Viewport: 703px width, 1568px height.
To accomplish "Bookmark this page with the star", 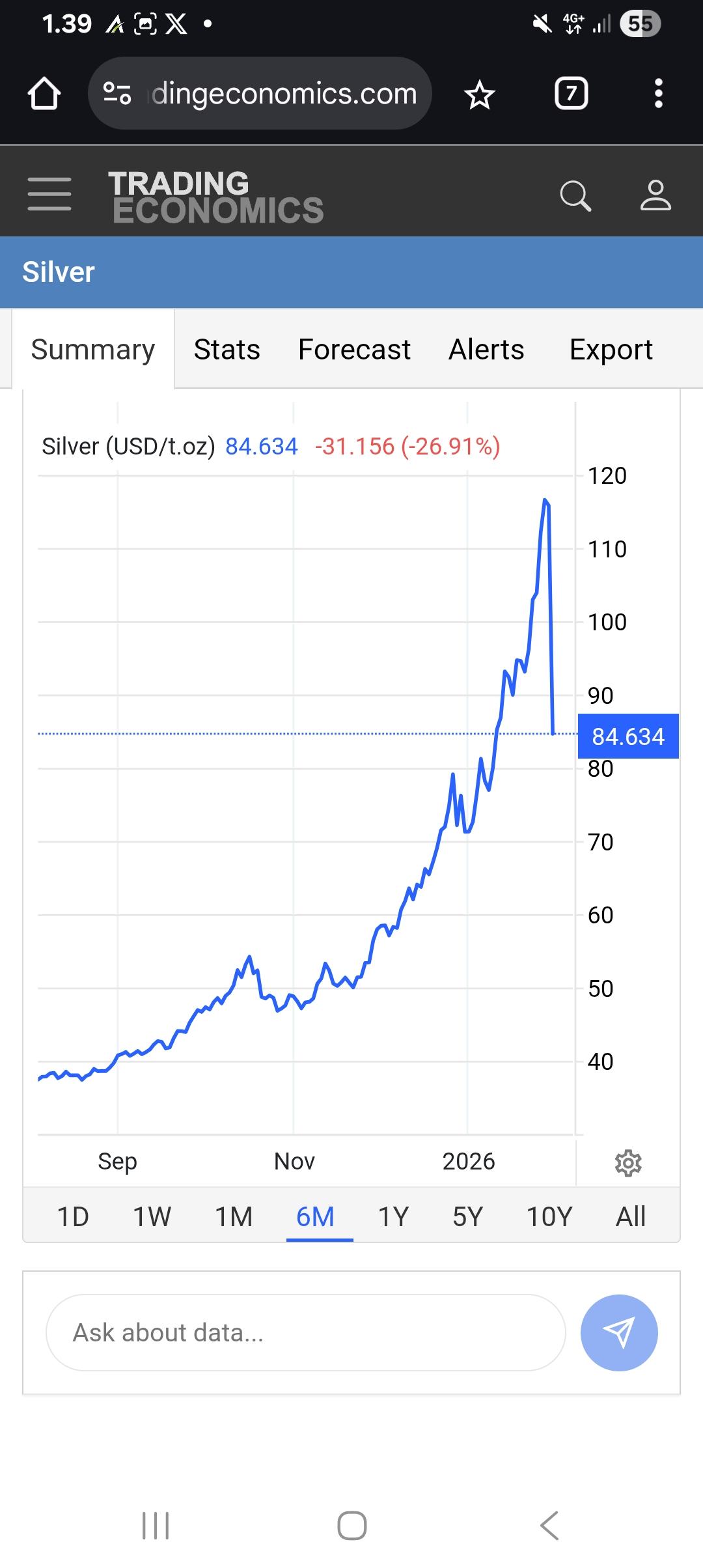I will pos(480,94).
